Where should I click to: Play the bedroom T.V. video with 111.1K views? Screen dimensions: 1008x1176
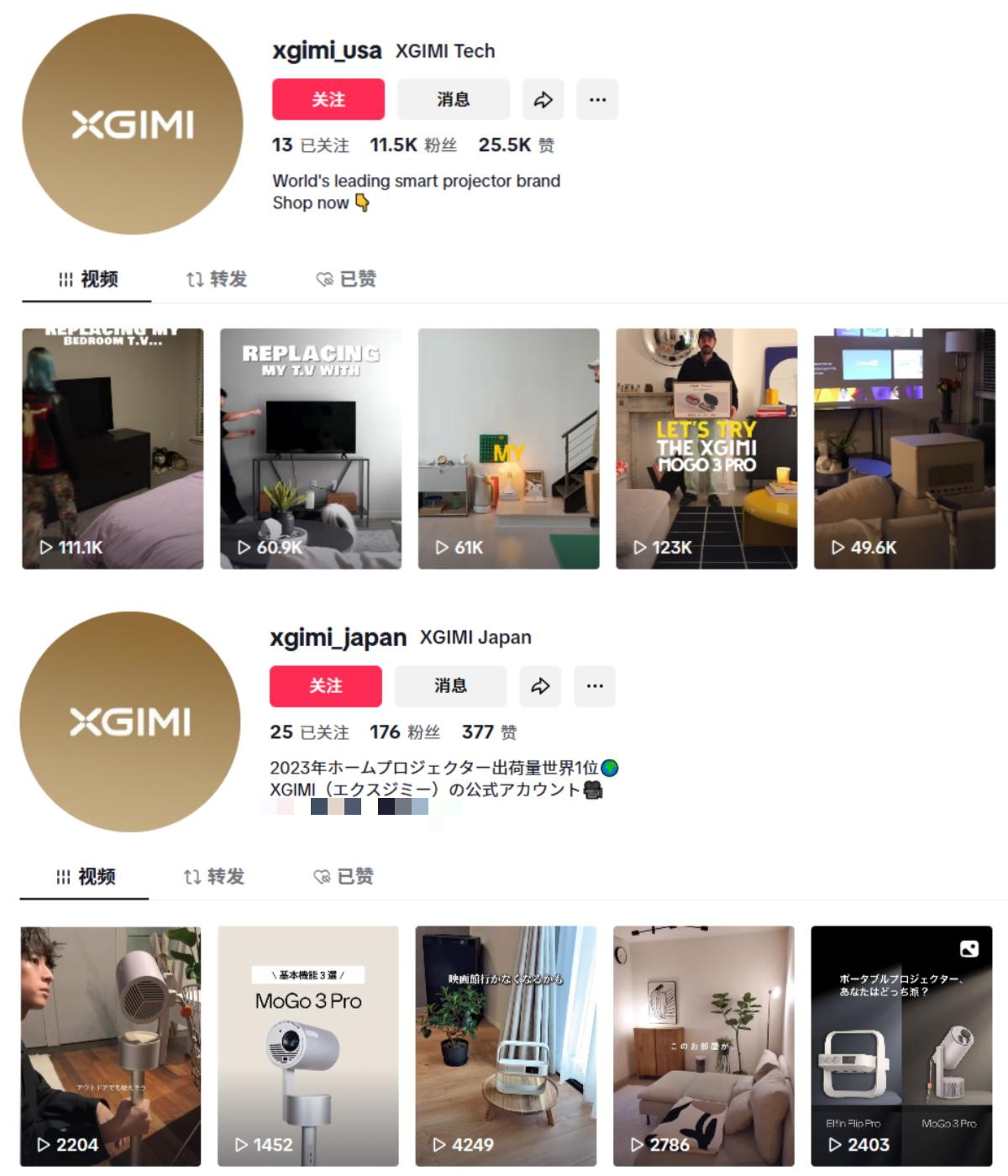click(113, 449)
